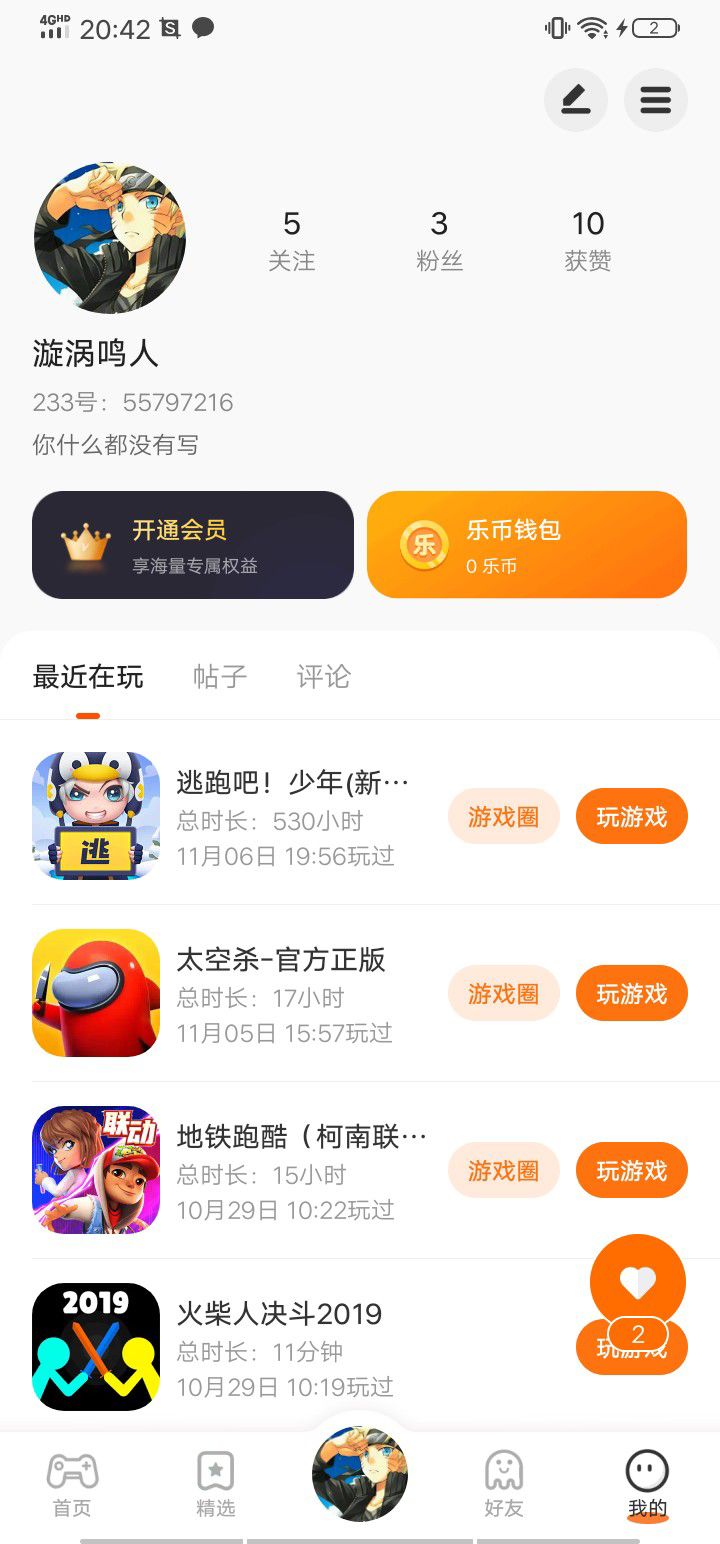Open the 乐币钱包 wallet
The width and height of the screenshot is (720, 1544).
[526, 545]
